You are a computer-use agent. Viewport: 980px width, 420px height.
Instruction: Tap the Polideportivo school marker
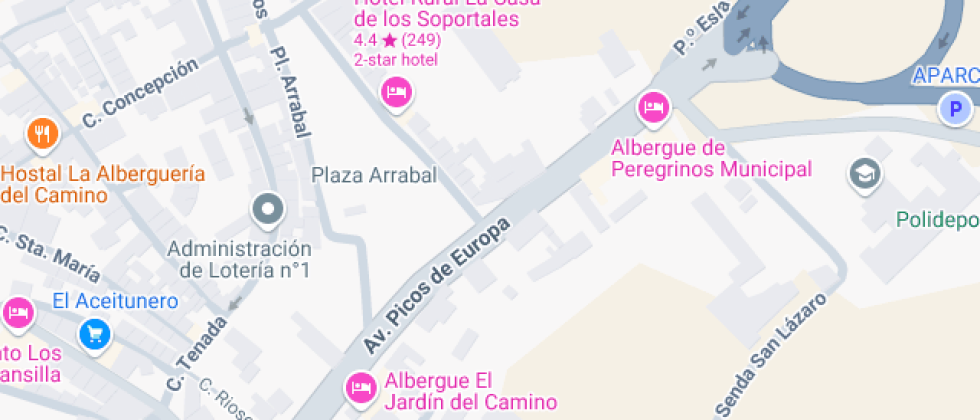863,175
